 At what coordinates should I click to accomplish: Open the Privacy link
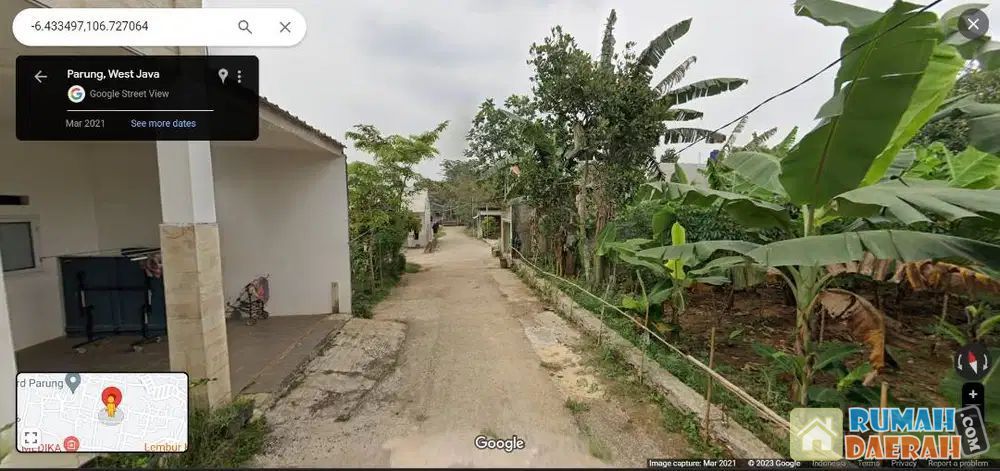(903, 464)
